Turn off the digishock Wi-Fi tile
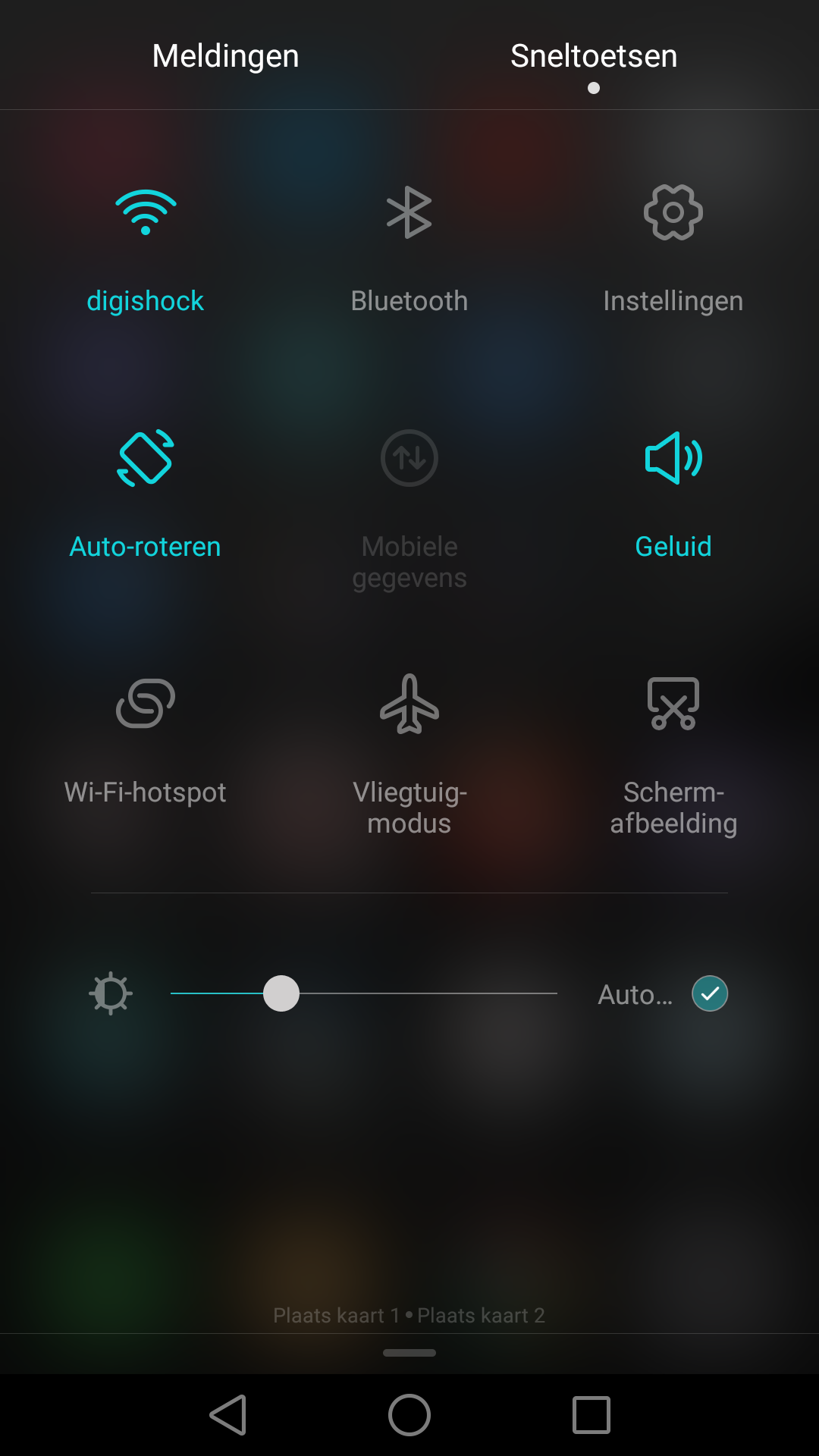This screenshot has width=819, height=1456. click(146, 250)
